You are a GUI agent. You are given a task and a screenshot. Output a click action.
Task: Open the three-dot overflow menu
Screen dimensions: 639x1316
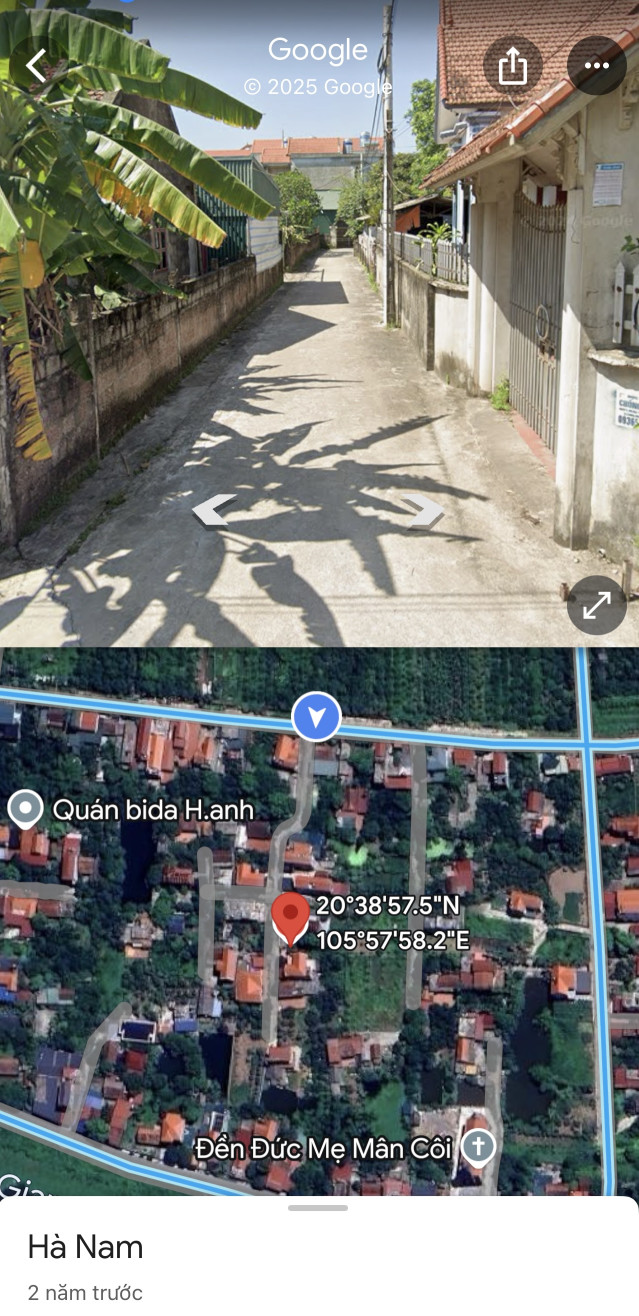click(x=596, y=66)
